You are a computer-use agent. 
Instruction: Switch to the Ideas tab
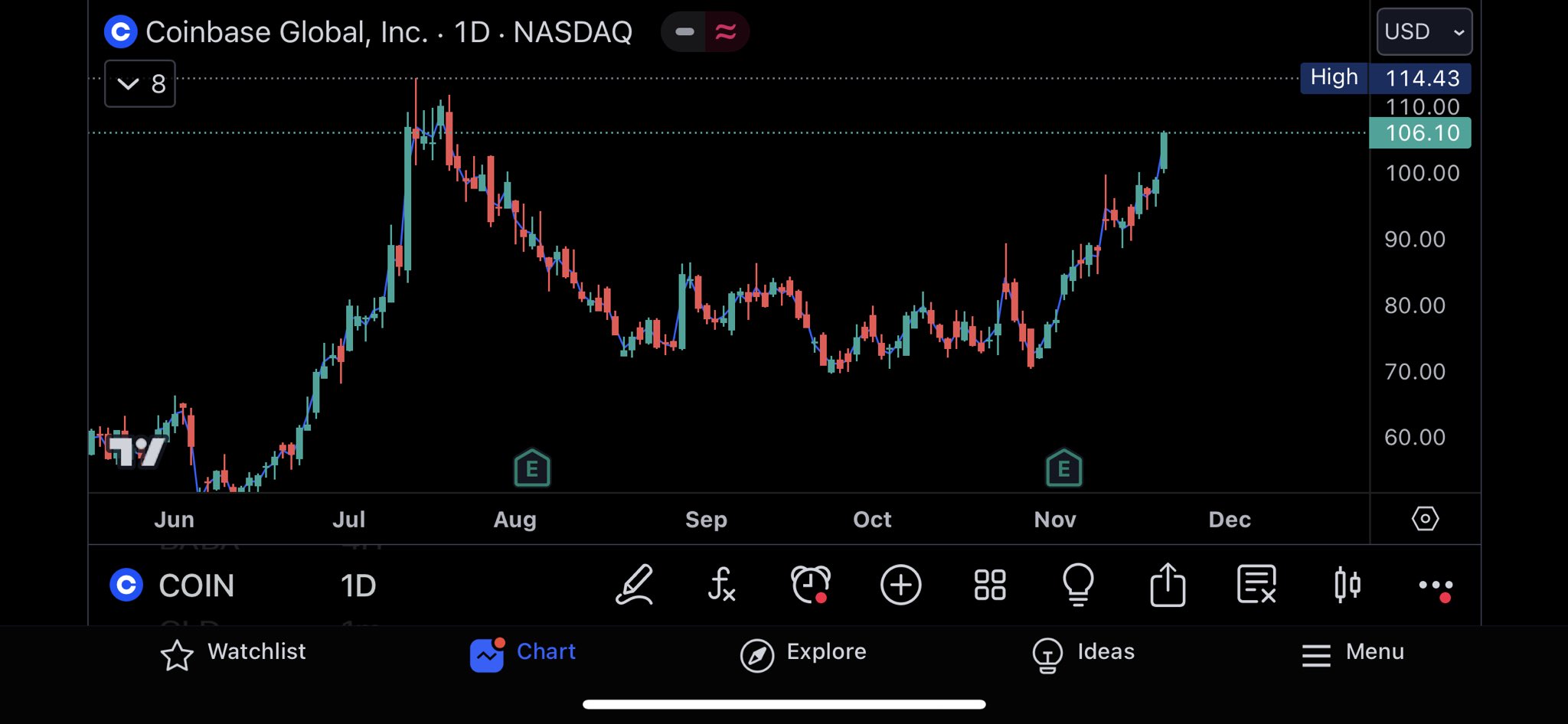[x=1083, y=653]
